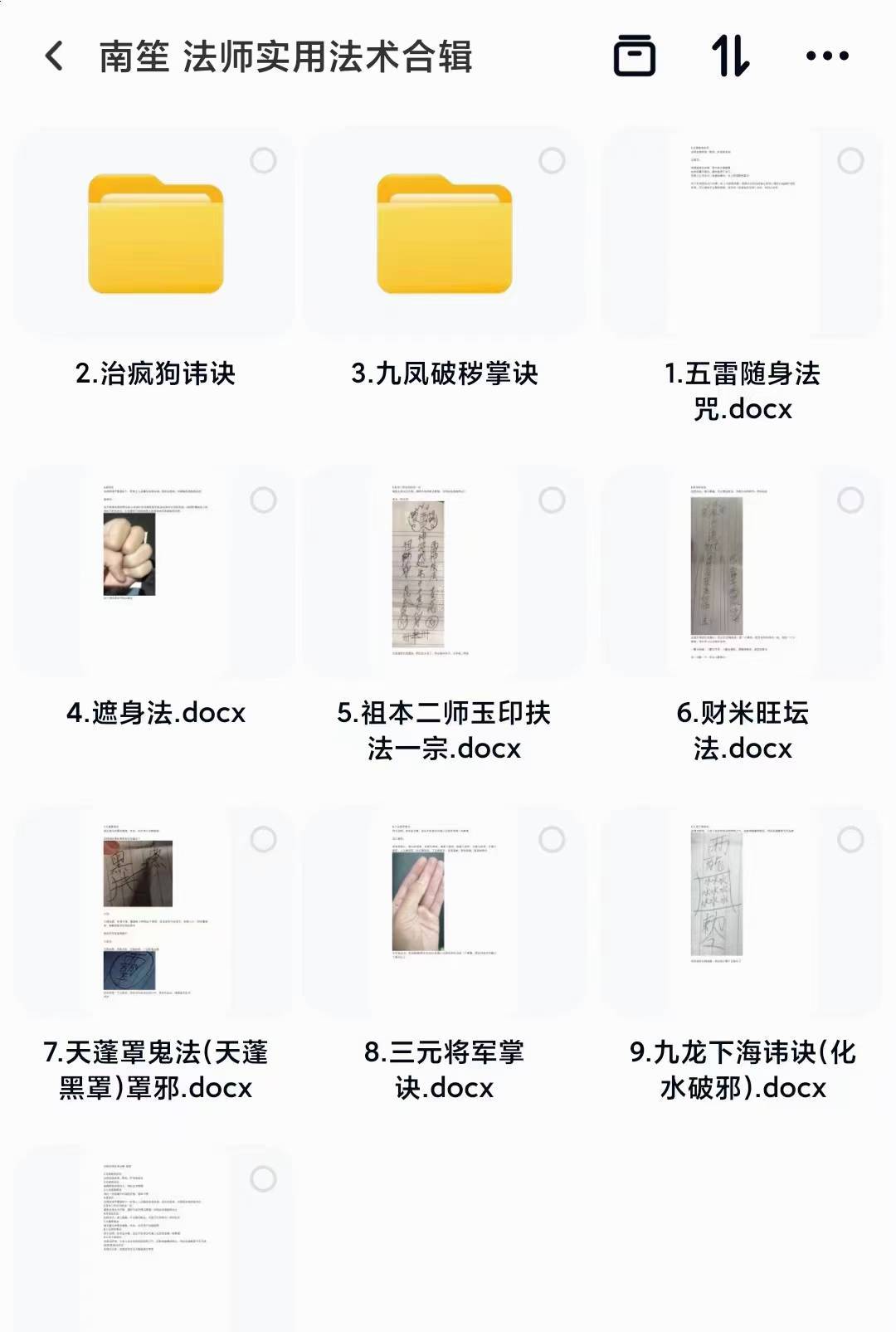Change the file sort order
This screenshot has height=1332, width=896.
(x=731, y=56)
